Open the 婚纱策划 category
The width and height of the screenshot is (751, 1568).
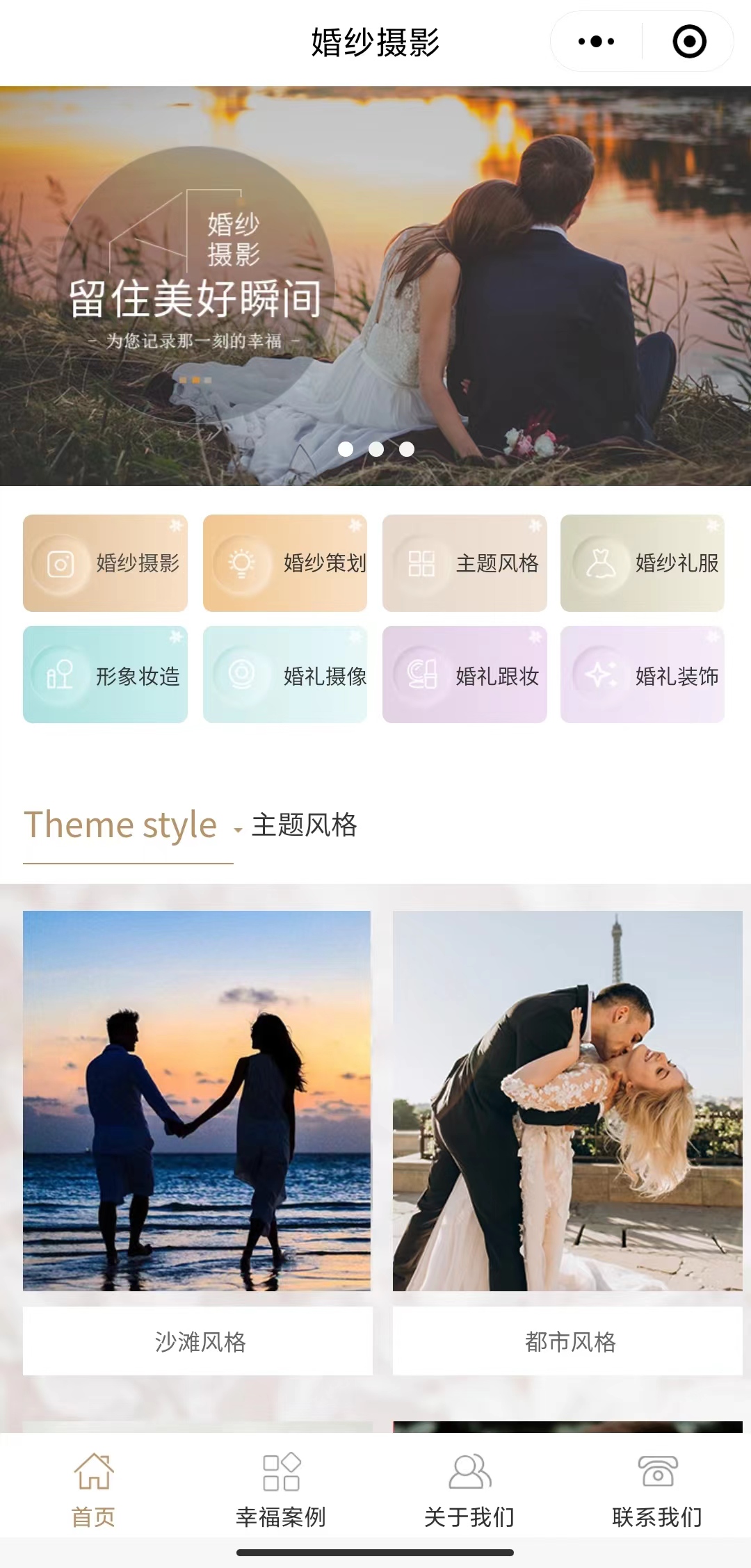point(285,563)
